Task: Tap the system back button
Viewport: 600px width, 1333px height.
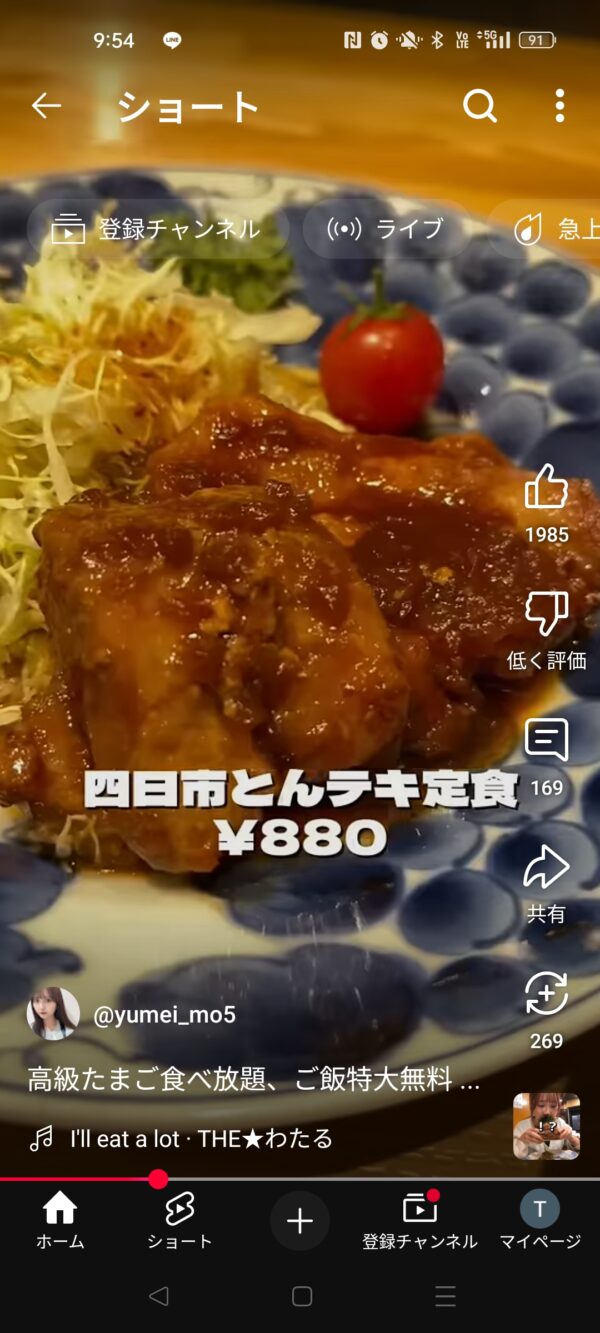Action: pyautogui.click(x=158, y=1296)
